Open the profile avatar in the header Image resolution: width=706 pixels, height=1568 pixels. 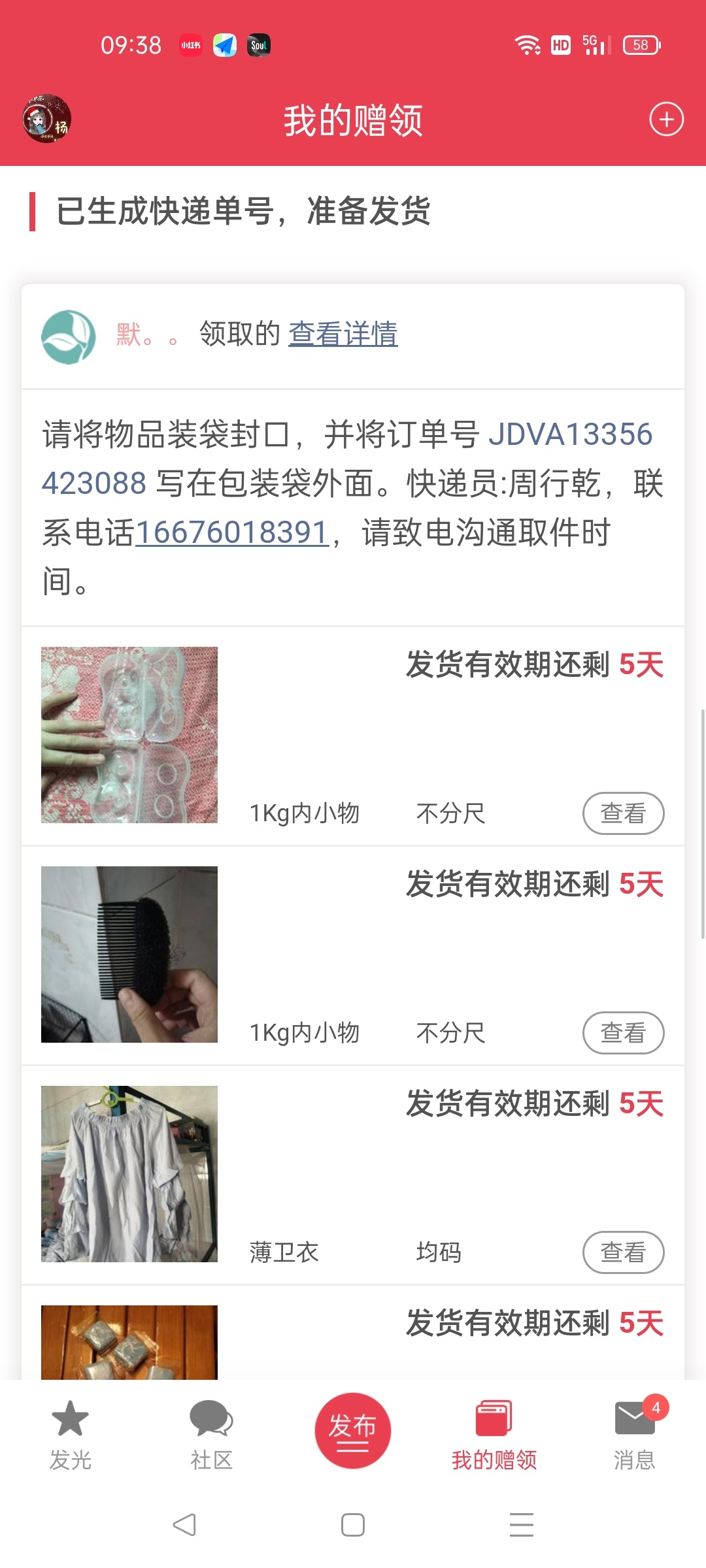tap(47, 119)
